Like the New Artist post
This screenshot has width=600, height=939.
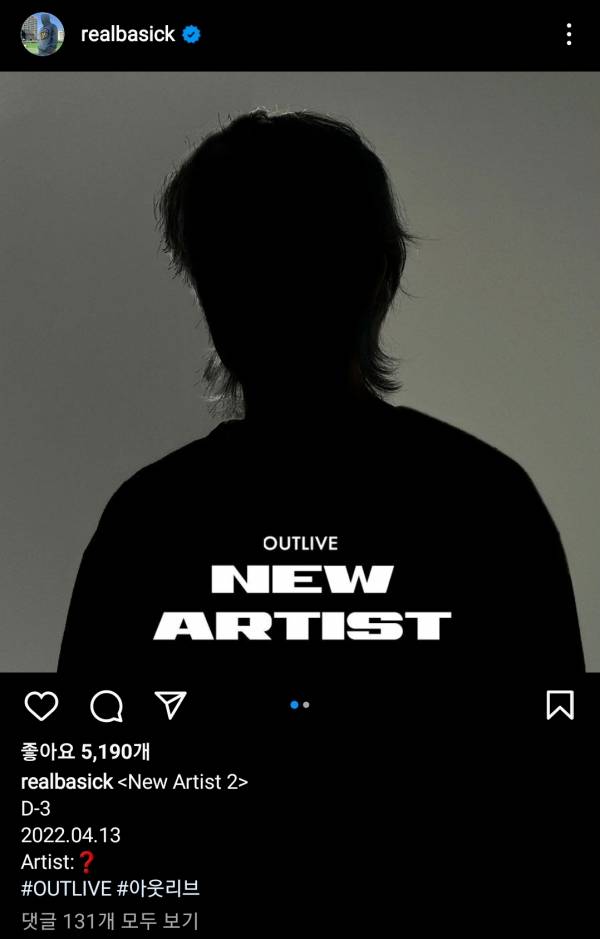41,706
